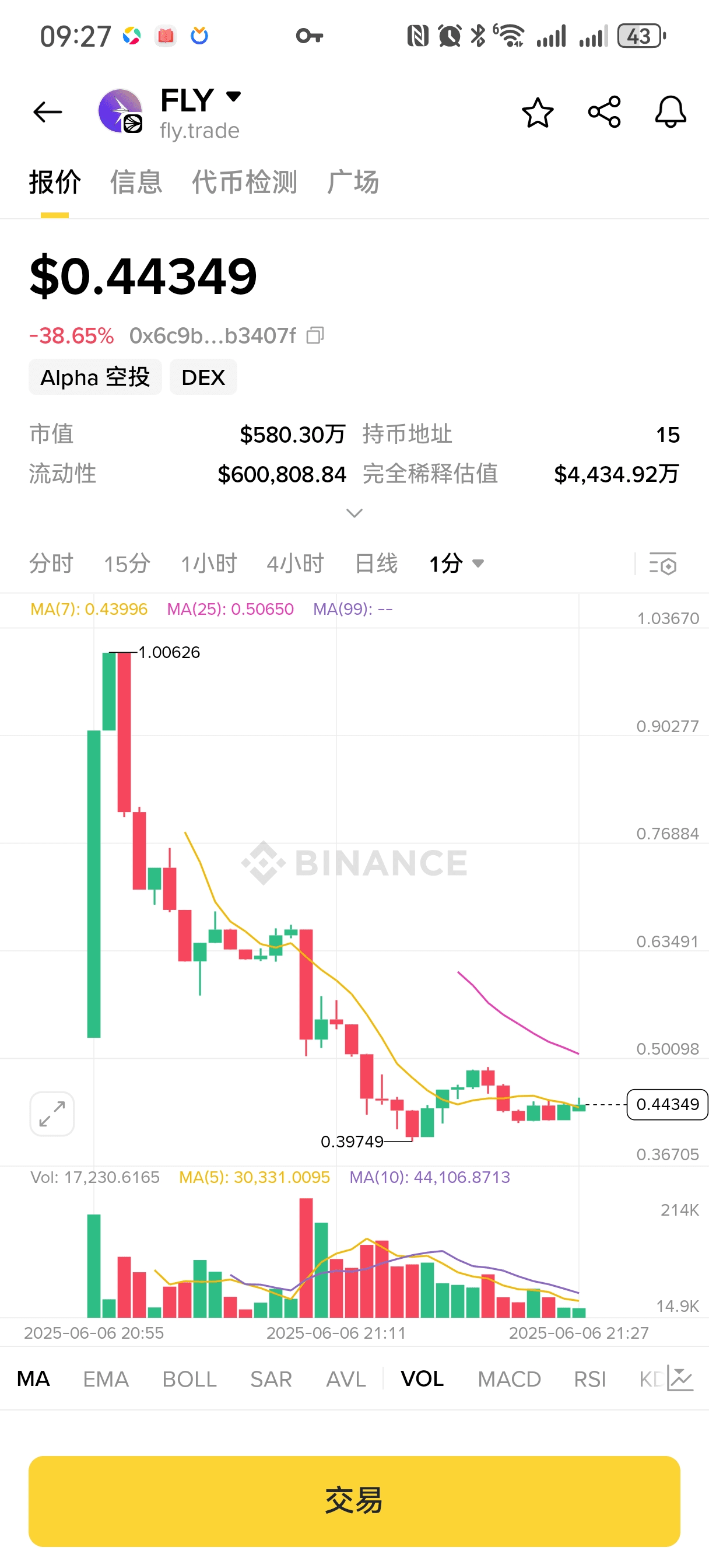This screenshot has width=709, height=1568.
Task: Select the 1小时 chart interval
Action: pyautogui.click(x=209, y=563)
